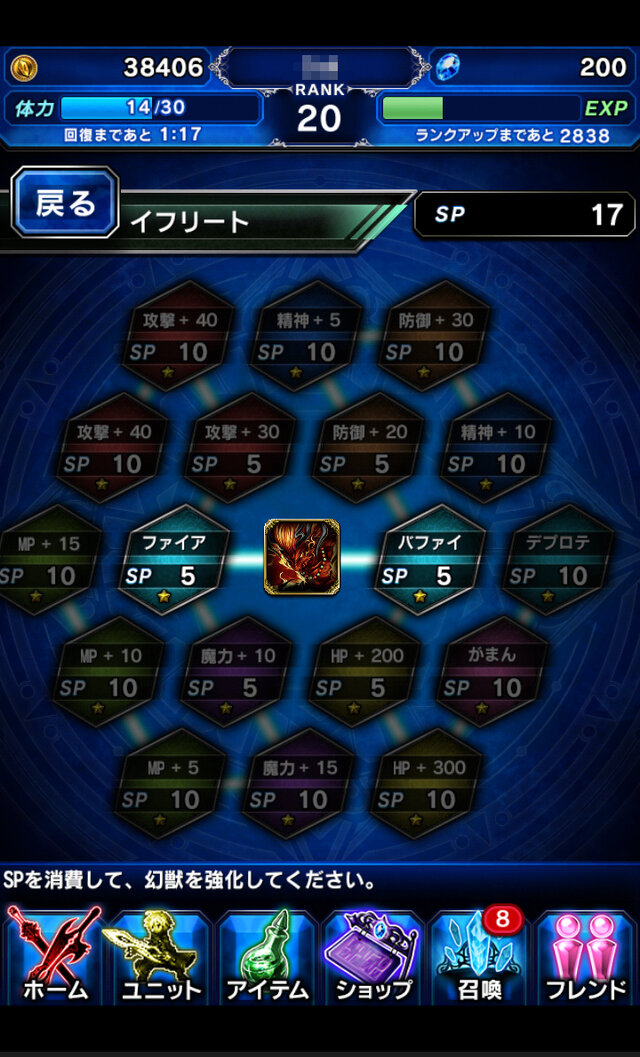The image size is (640, 1057).
Task: Select the 防御 + 30 node
Action: coord(432,336)
